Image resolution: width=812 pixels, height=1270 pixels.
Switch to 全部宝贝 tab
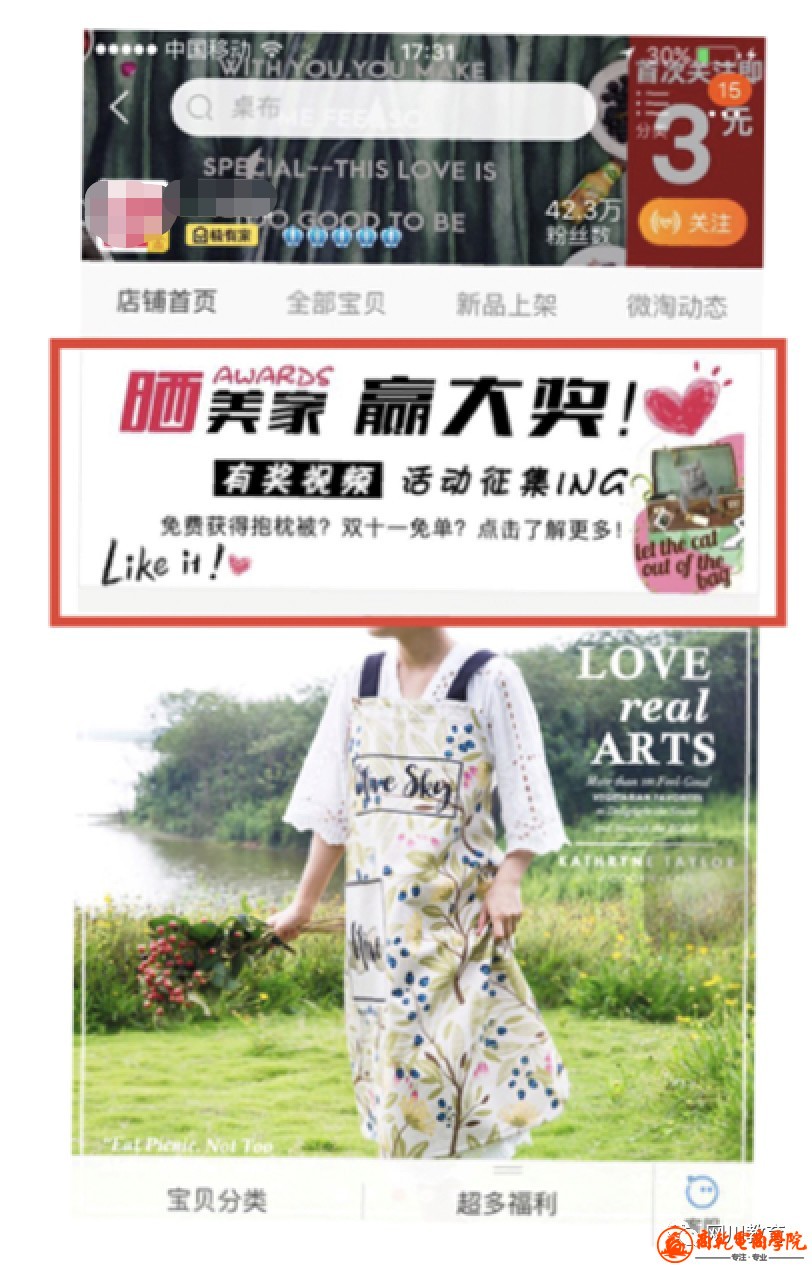[335, 304]
